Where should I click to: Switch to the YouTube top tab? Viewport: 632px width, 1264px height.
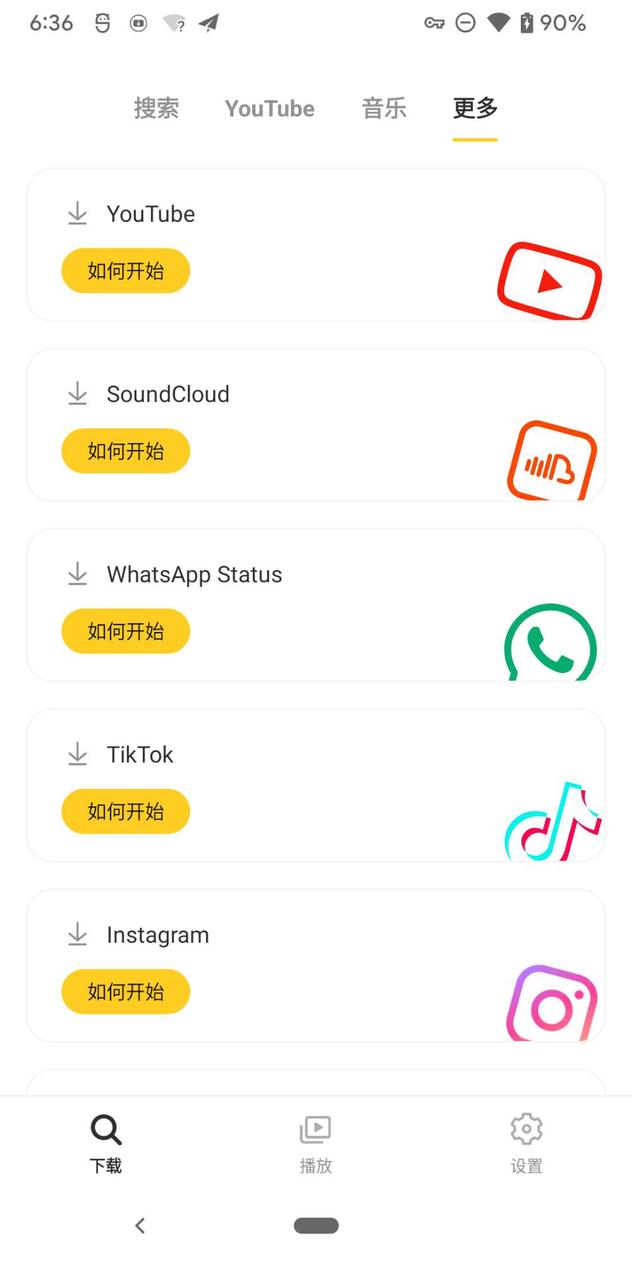(x=269, y=108)
